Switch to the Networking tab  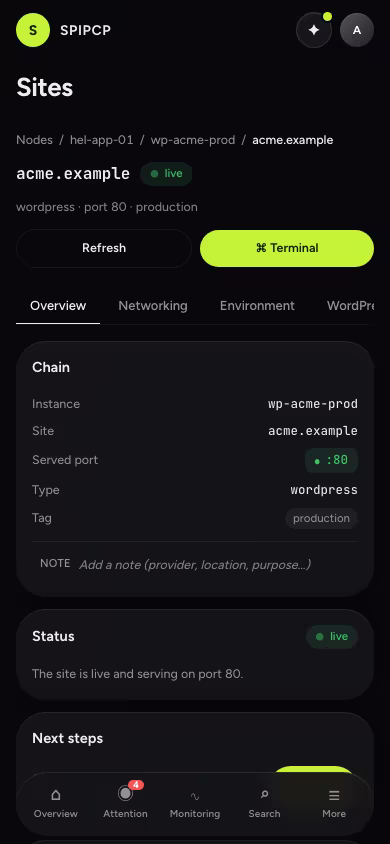153,306
